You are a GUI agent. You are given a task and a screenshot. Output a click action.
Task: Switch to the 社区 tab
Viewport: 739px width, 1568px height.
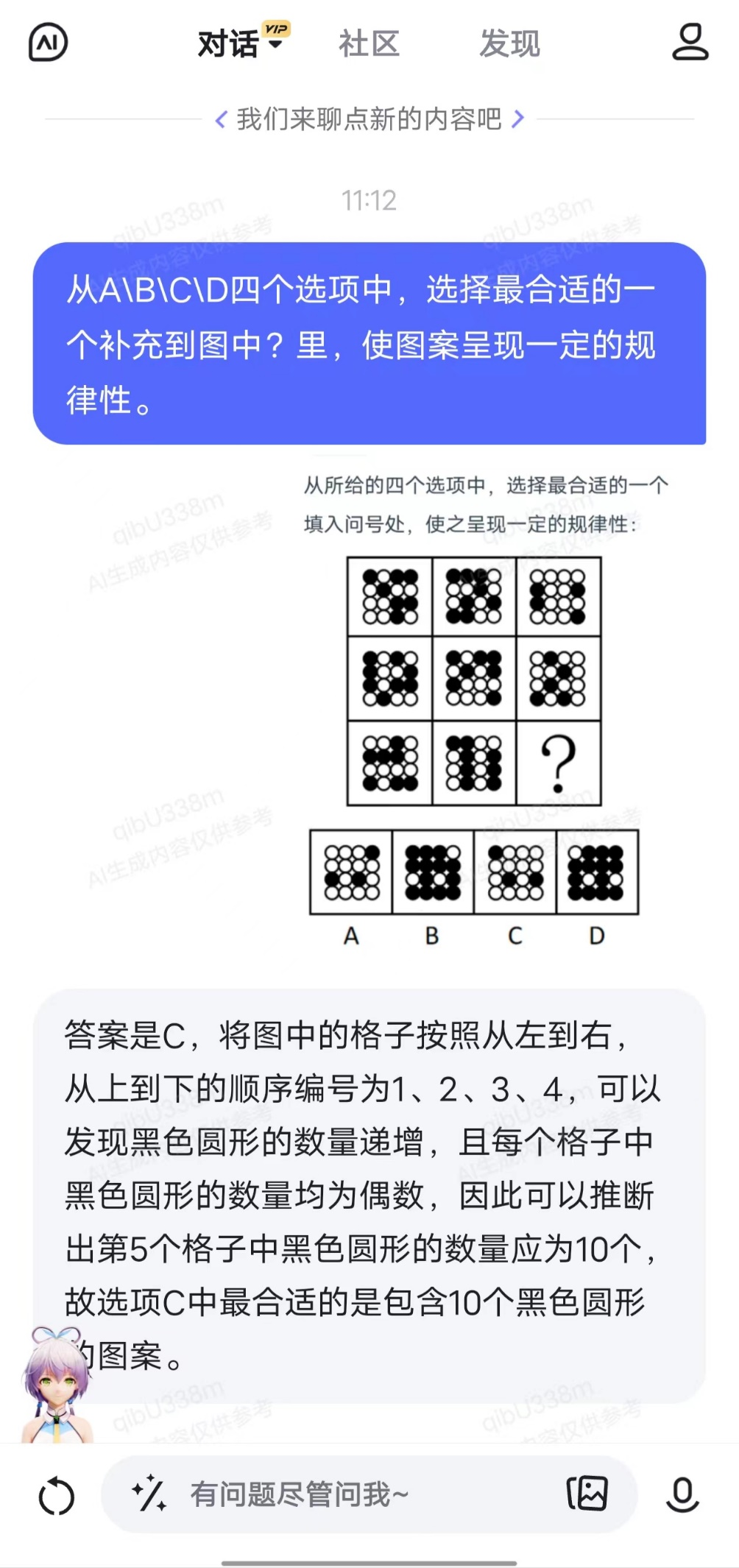click(x=369, y=44)
